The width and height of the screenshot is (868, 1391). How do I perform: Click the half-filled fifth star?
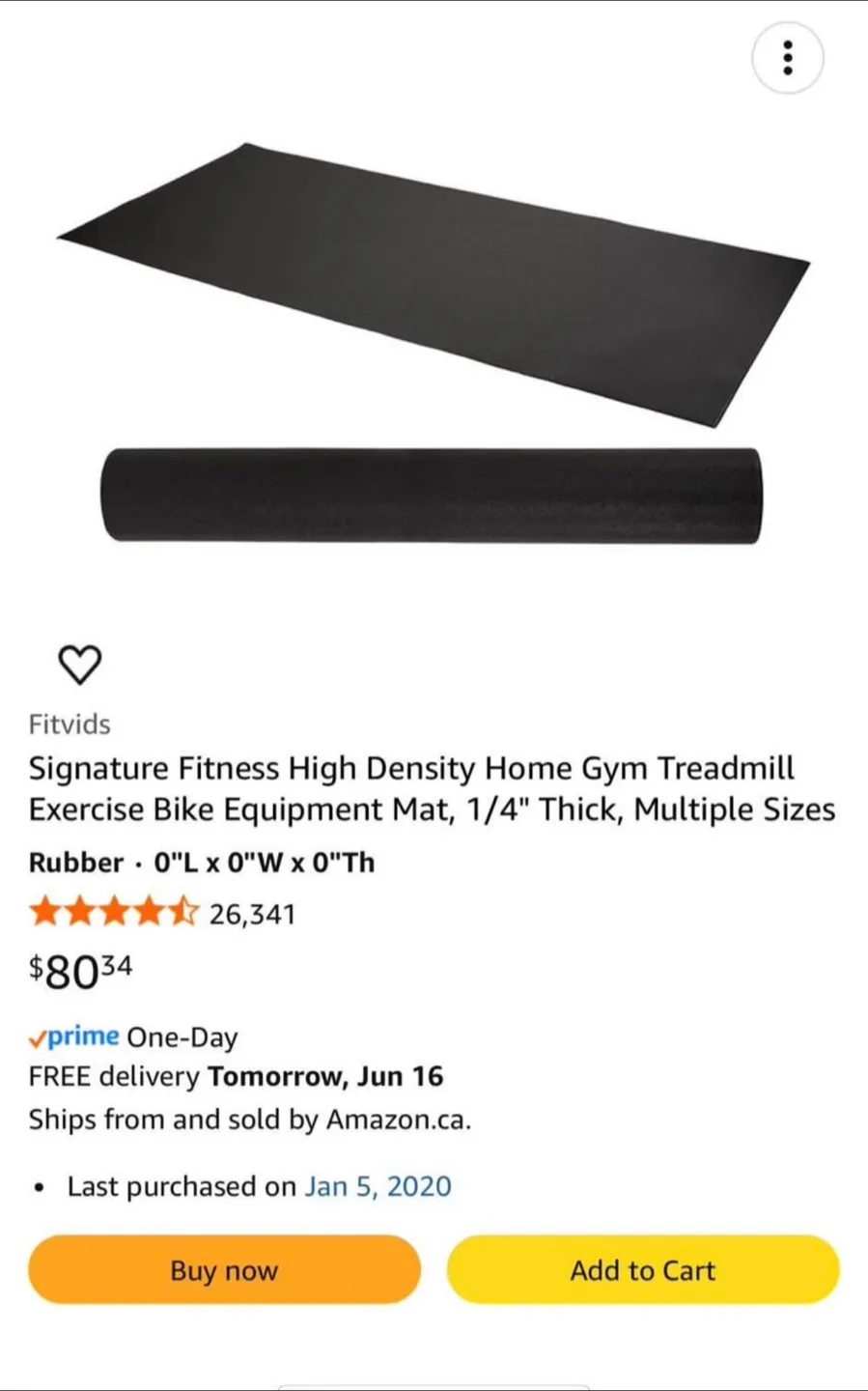(x=185, y=913)
